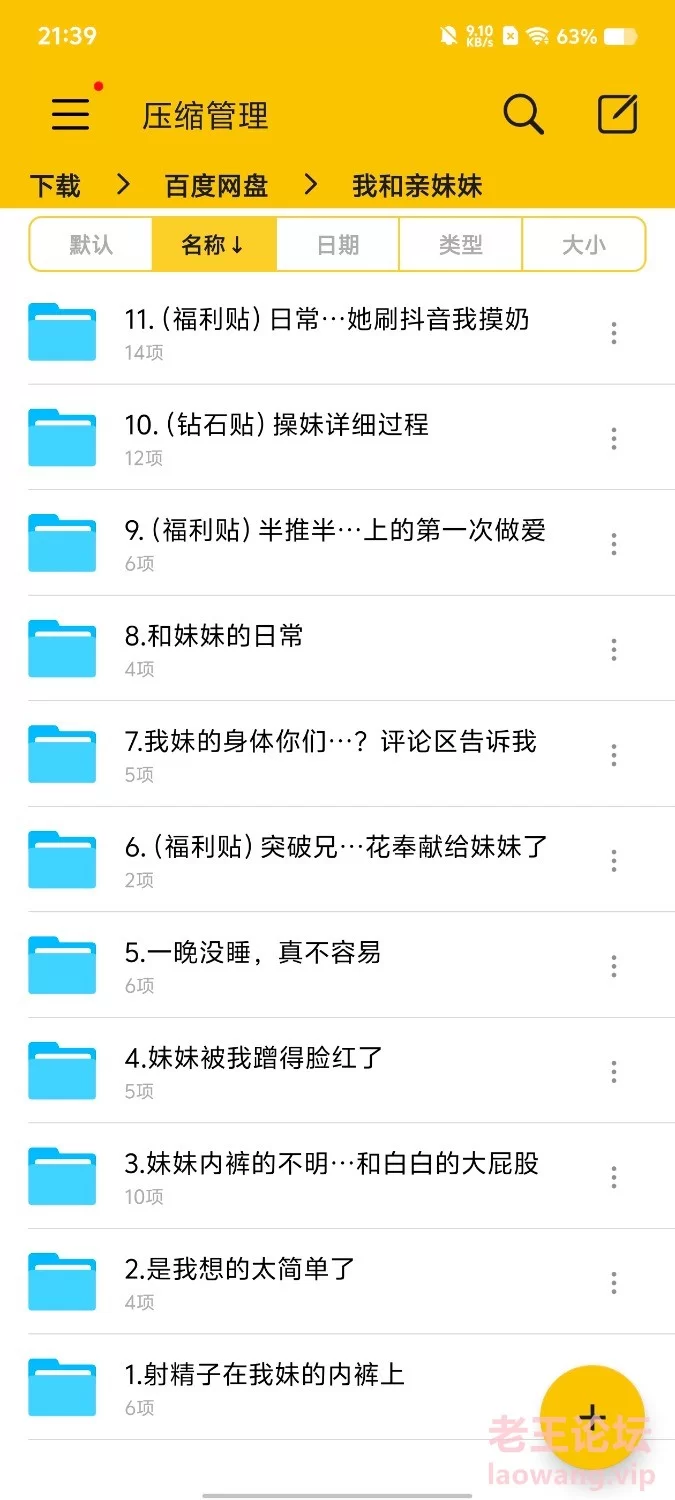
Task: Tap the yellow plus floating button
Action: [593, 1416]
